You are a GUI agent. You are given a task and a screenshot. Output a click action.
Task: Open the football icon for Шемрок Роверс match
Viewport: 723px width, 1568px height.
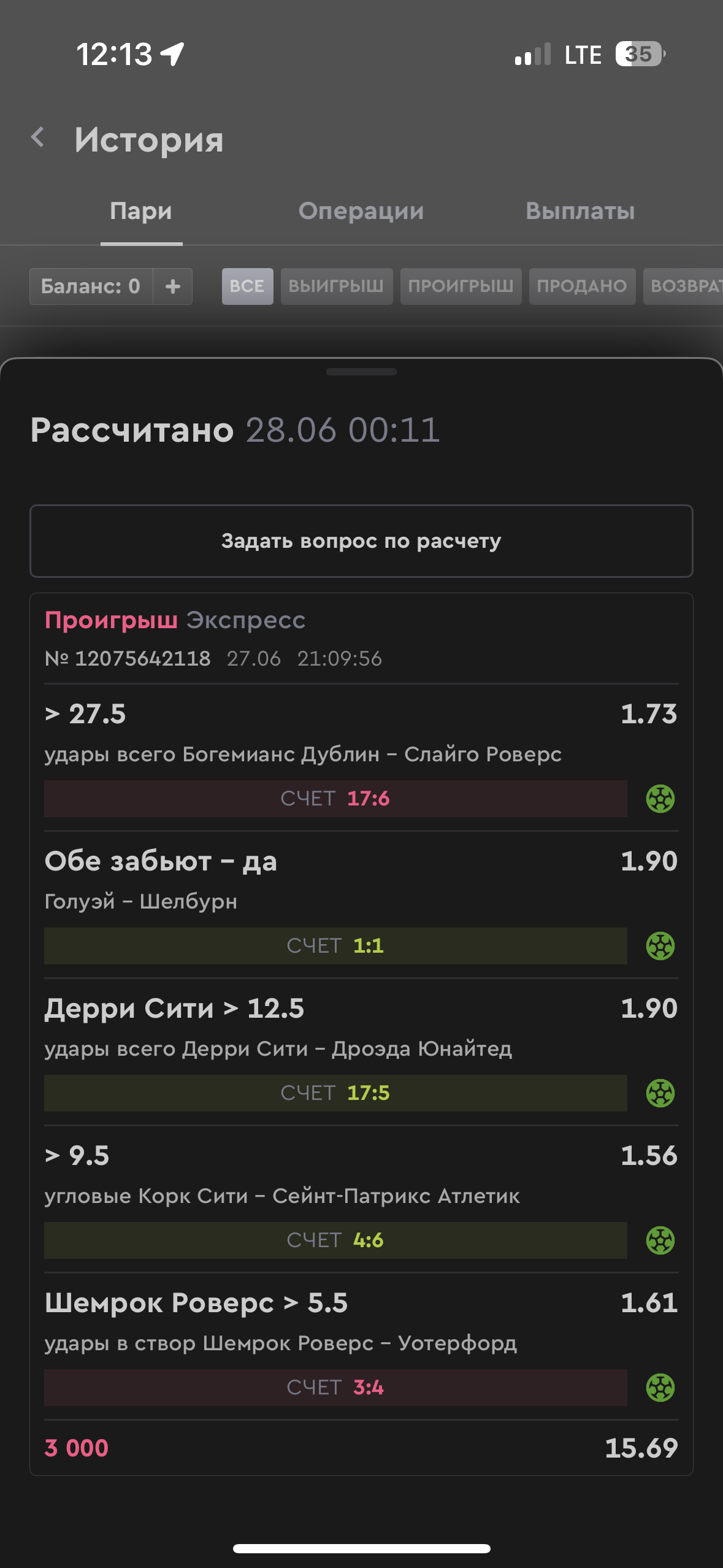(660, 1388)
